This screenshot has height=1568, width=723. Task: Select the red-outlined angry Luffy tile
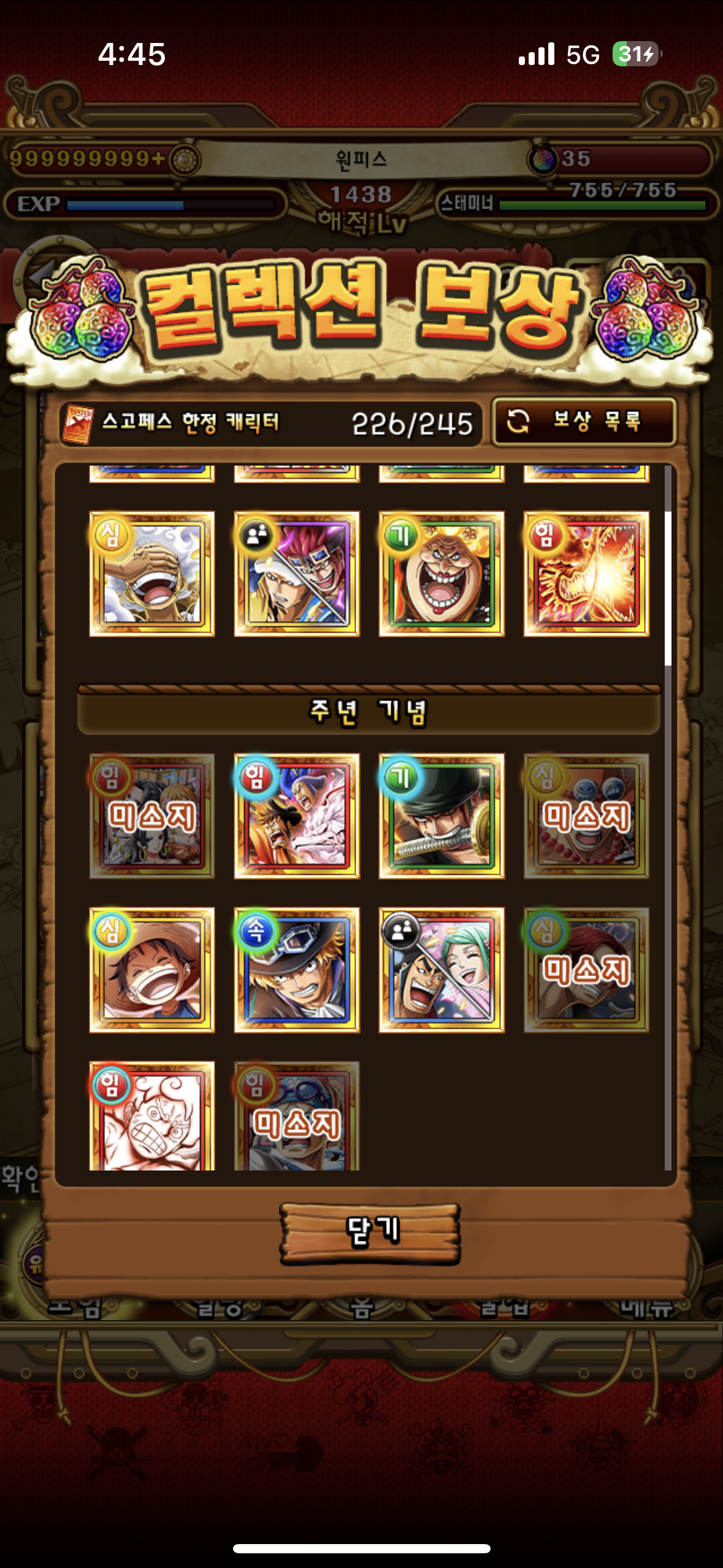[152, 1116]
